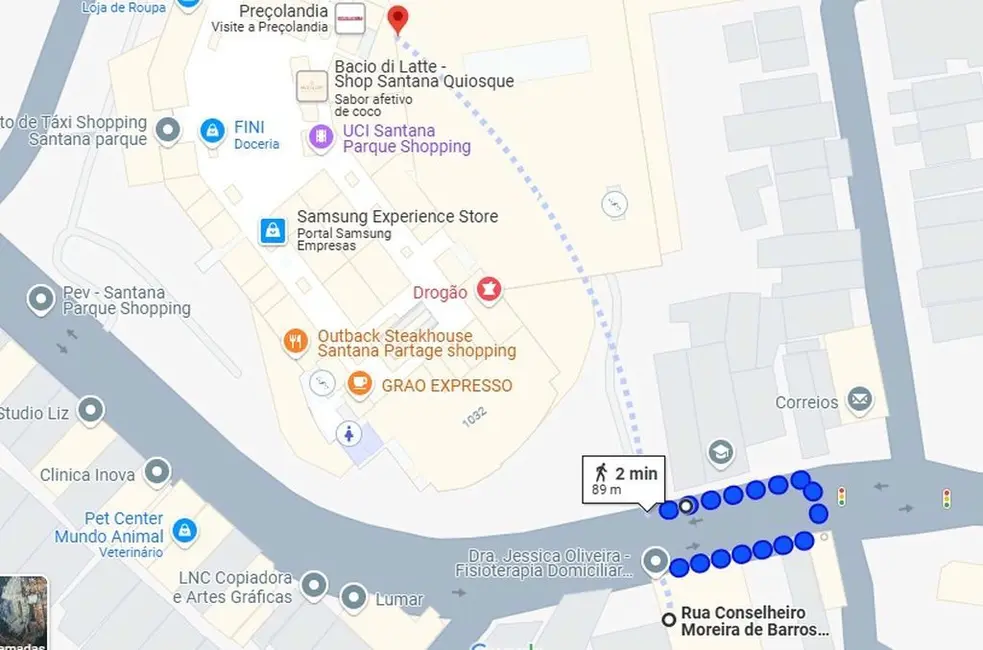This screenshot has height=650, width=983.
Task: Open Dra. Jessica Oliveira Fisioterapia marker
Action: coord(655,560)
